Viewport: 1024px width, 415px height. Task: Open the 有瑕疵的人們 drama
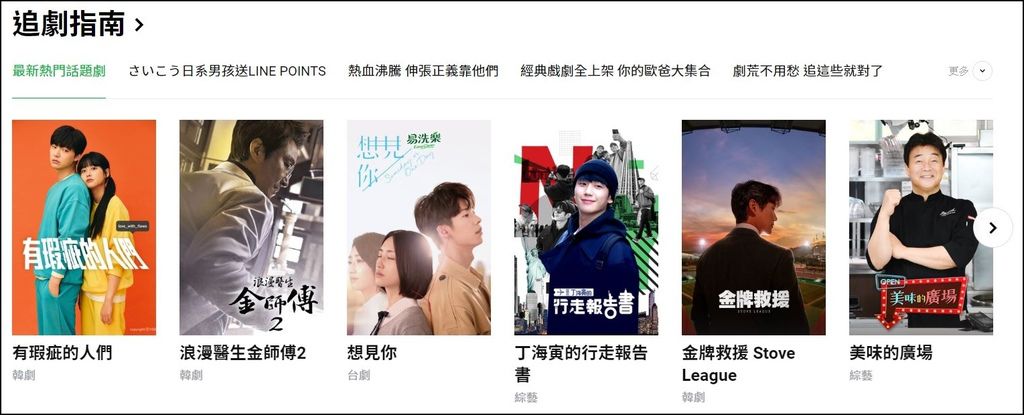pos(84,227)
